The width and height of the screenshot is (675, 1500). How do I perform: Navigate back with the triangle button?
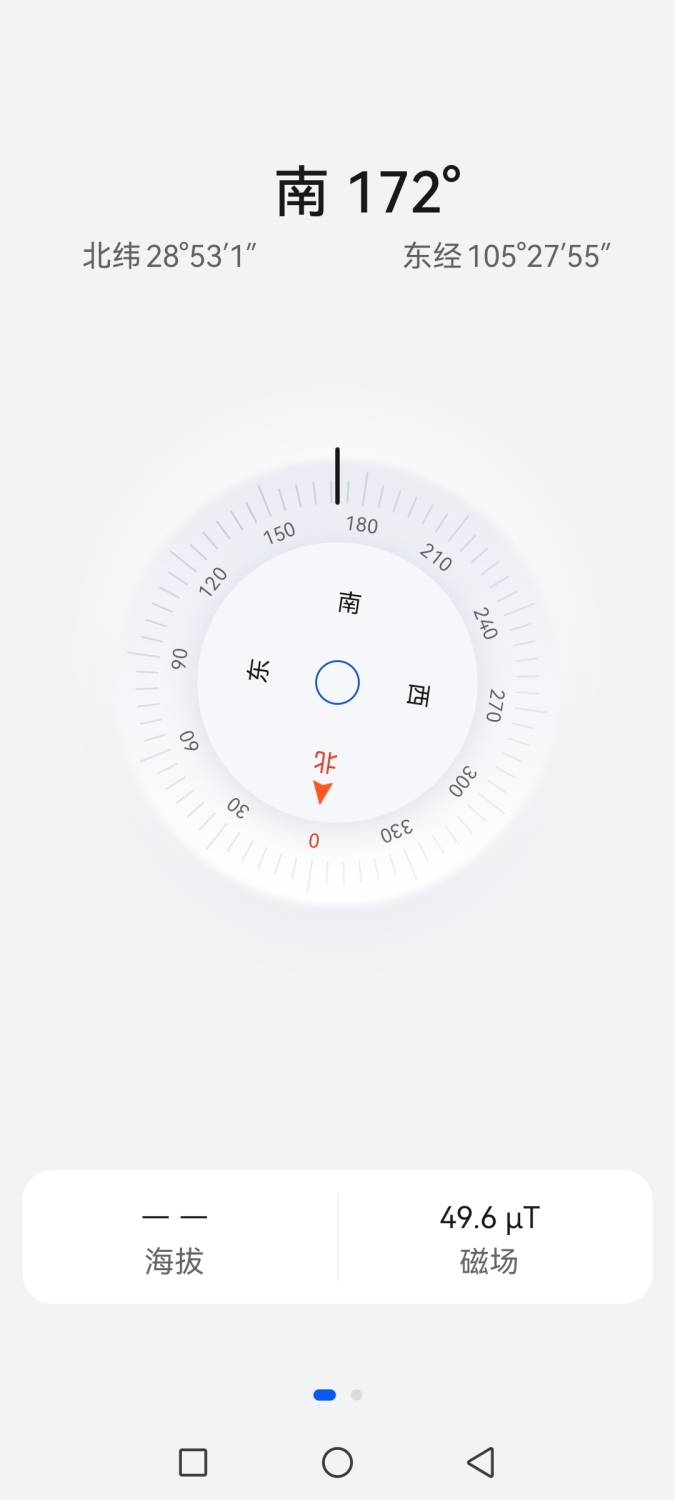(481, 1463)
